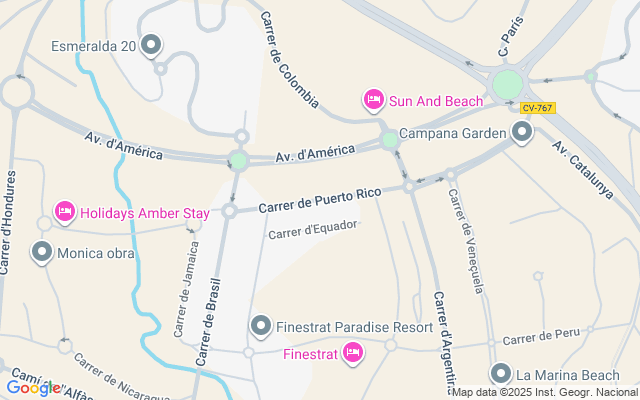Open the Esmeralda 20 place marker
This screenshot has width=640, height=400.
click(152, 45)
